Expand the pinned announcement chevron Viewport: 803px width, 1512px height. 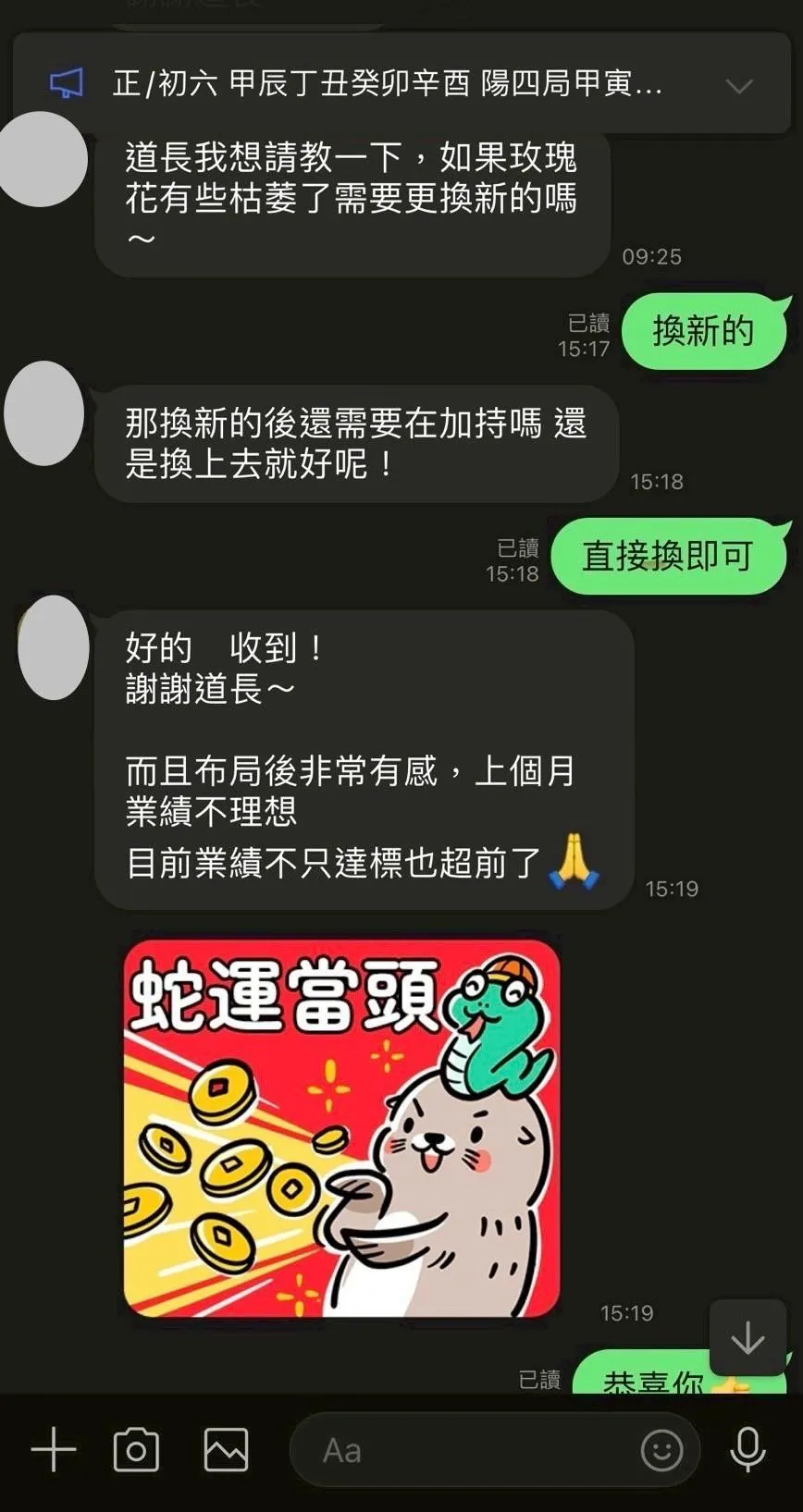coord(739,86)
